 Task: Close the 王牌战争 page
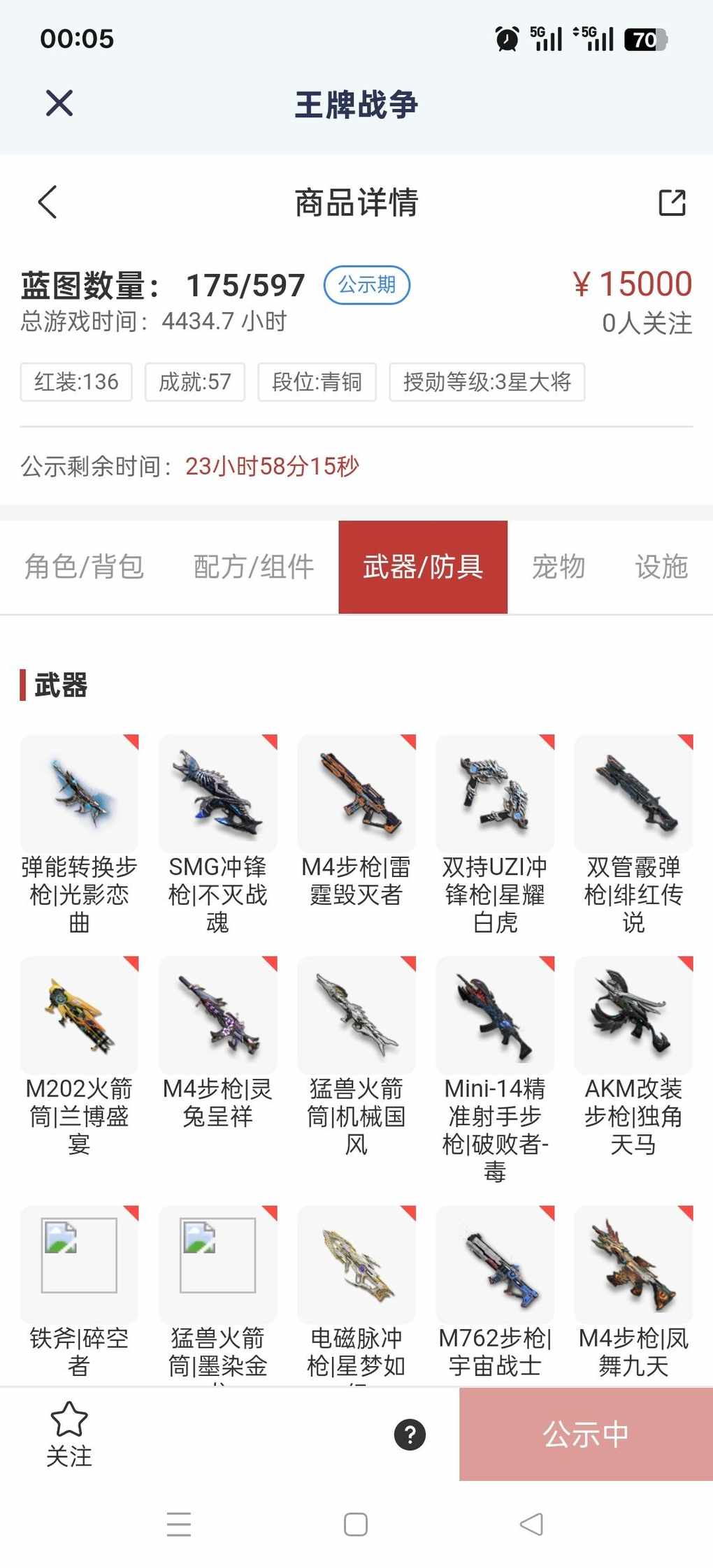59,103
